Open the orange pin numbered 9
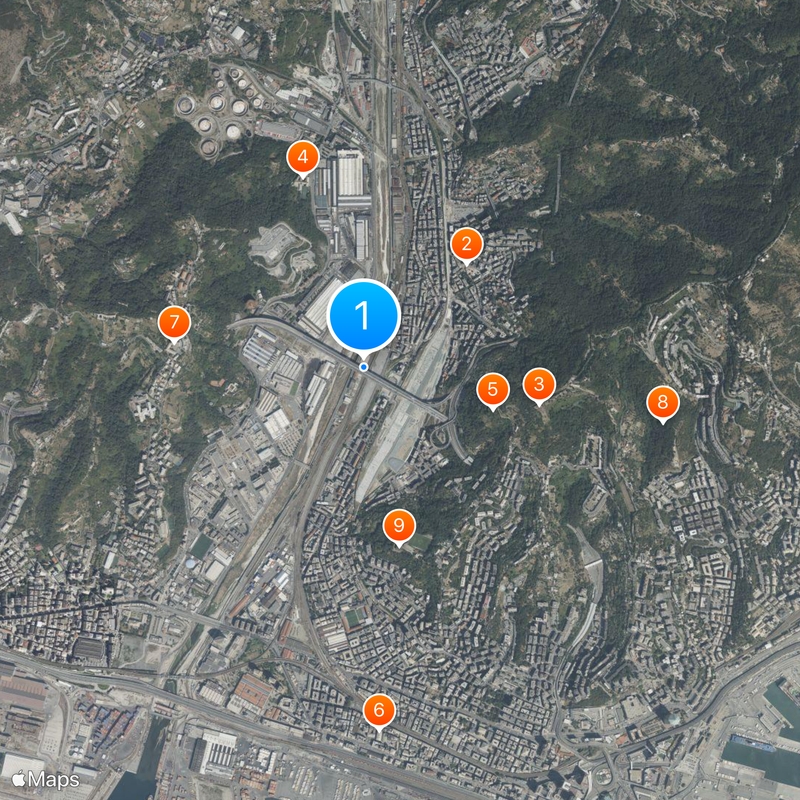This screenshot has width=800, height=800. 399,525
